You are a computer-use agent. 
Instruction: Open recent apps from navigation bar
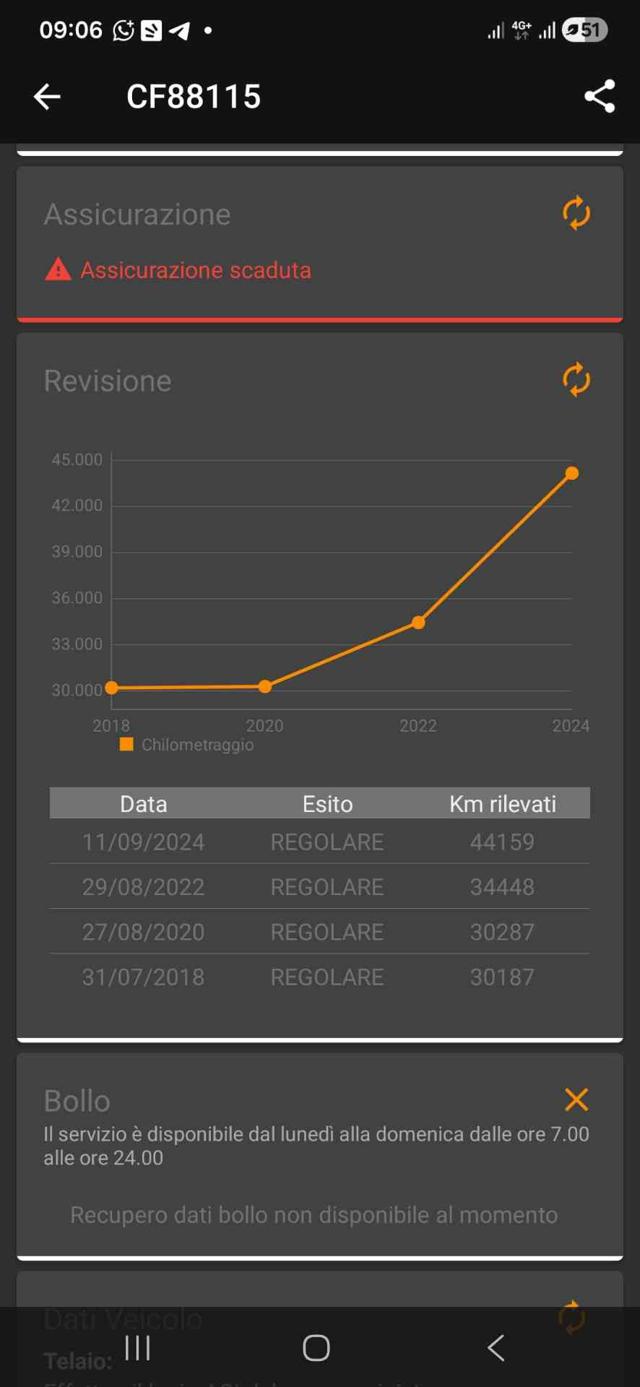[x=137, y=1348]
